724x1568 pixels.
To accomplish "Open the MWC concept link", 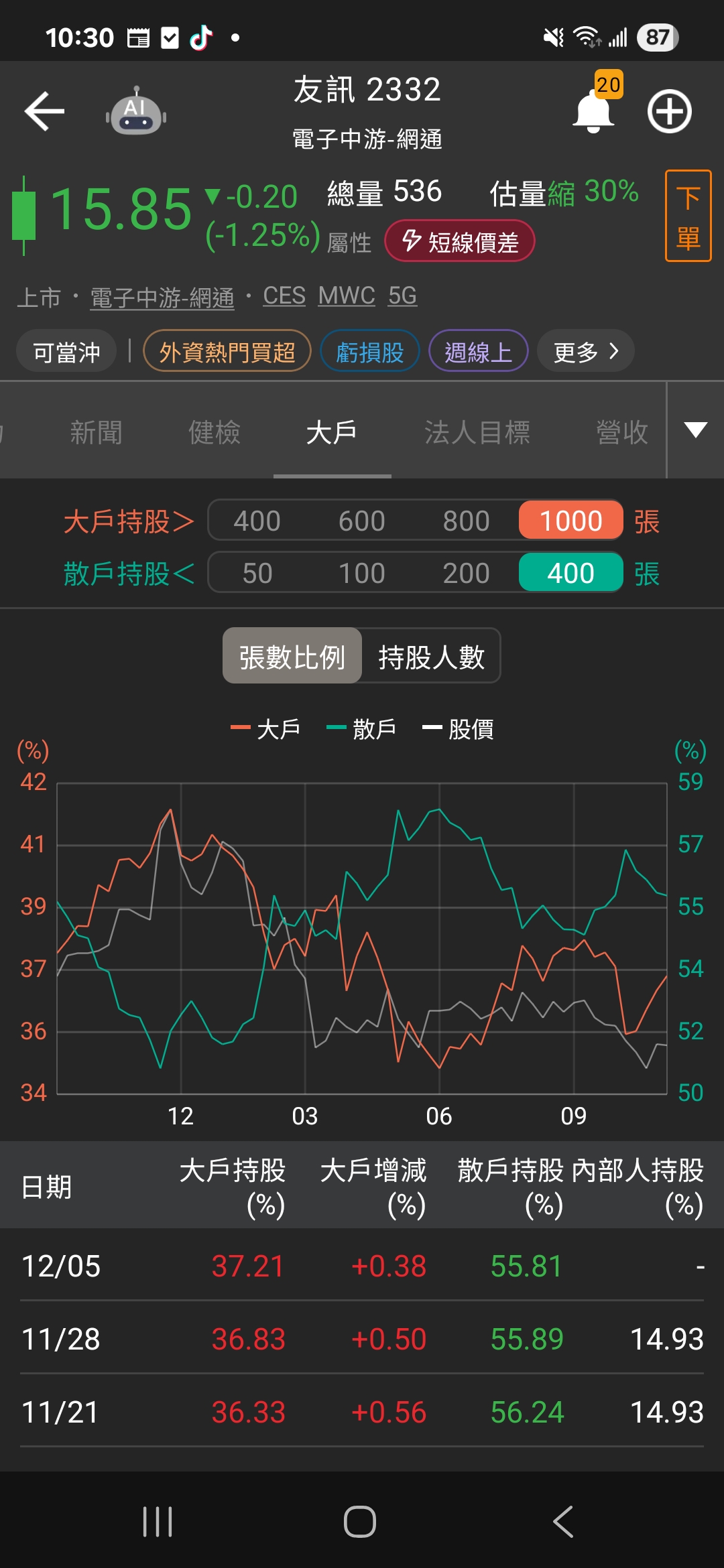I will tap(347, 296).
